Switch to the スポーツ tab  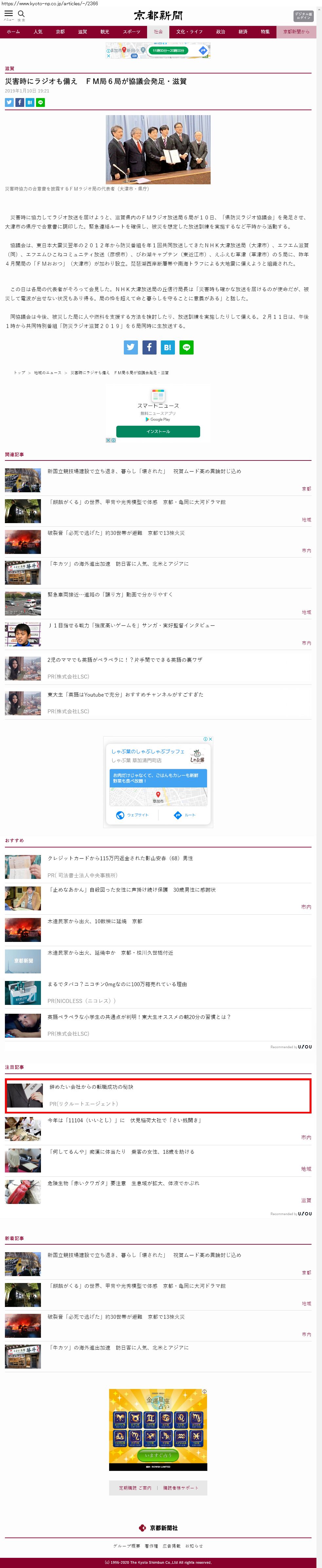[x=131, y=32]
